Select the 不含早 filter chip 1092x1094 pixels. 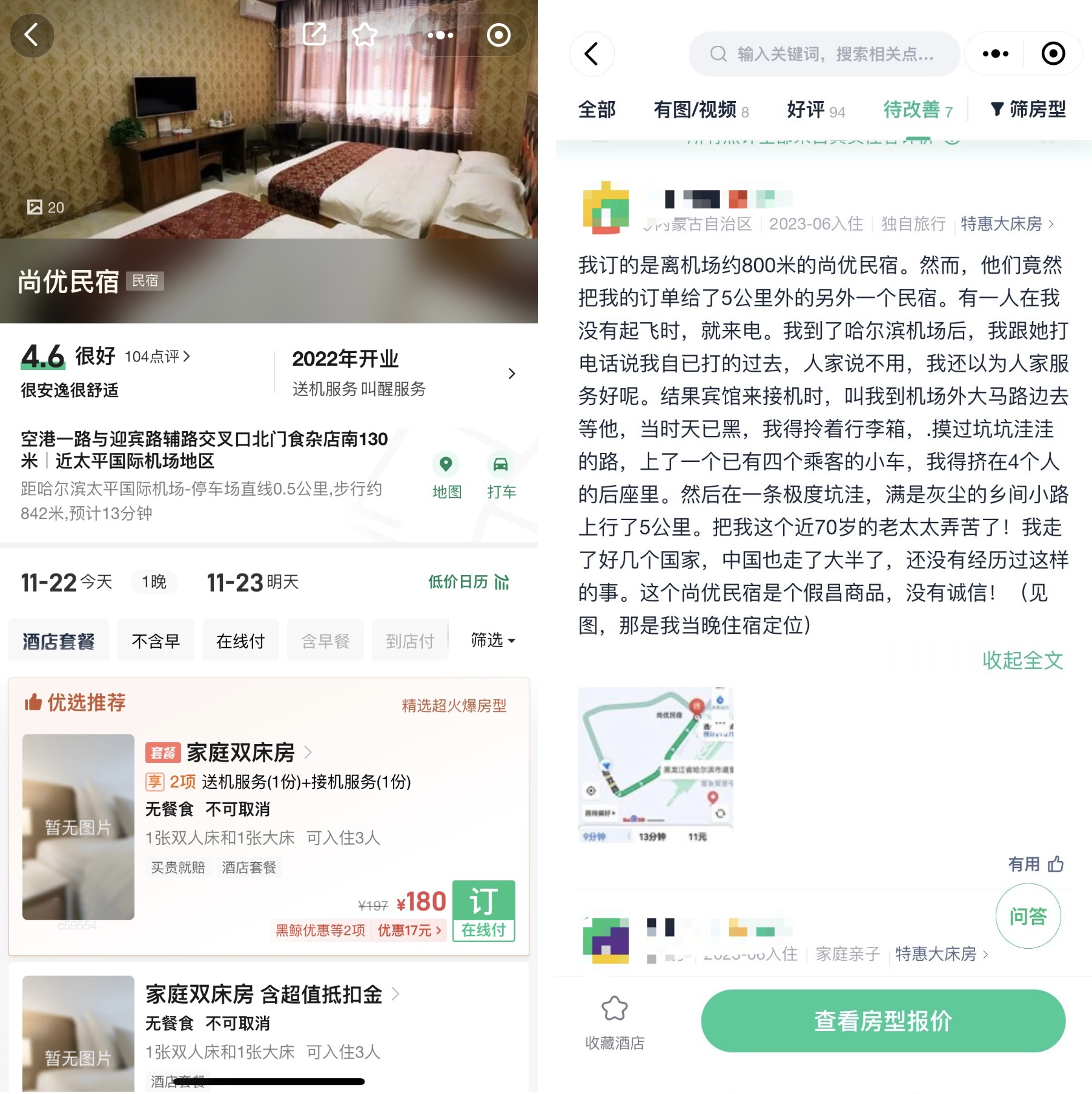click(x=156, y=641)
